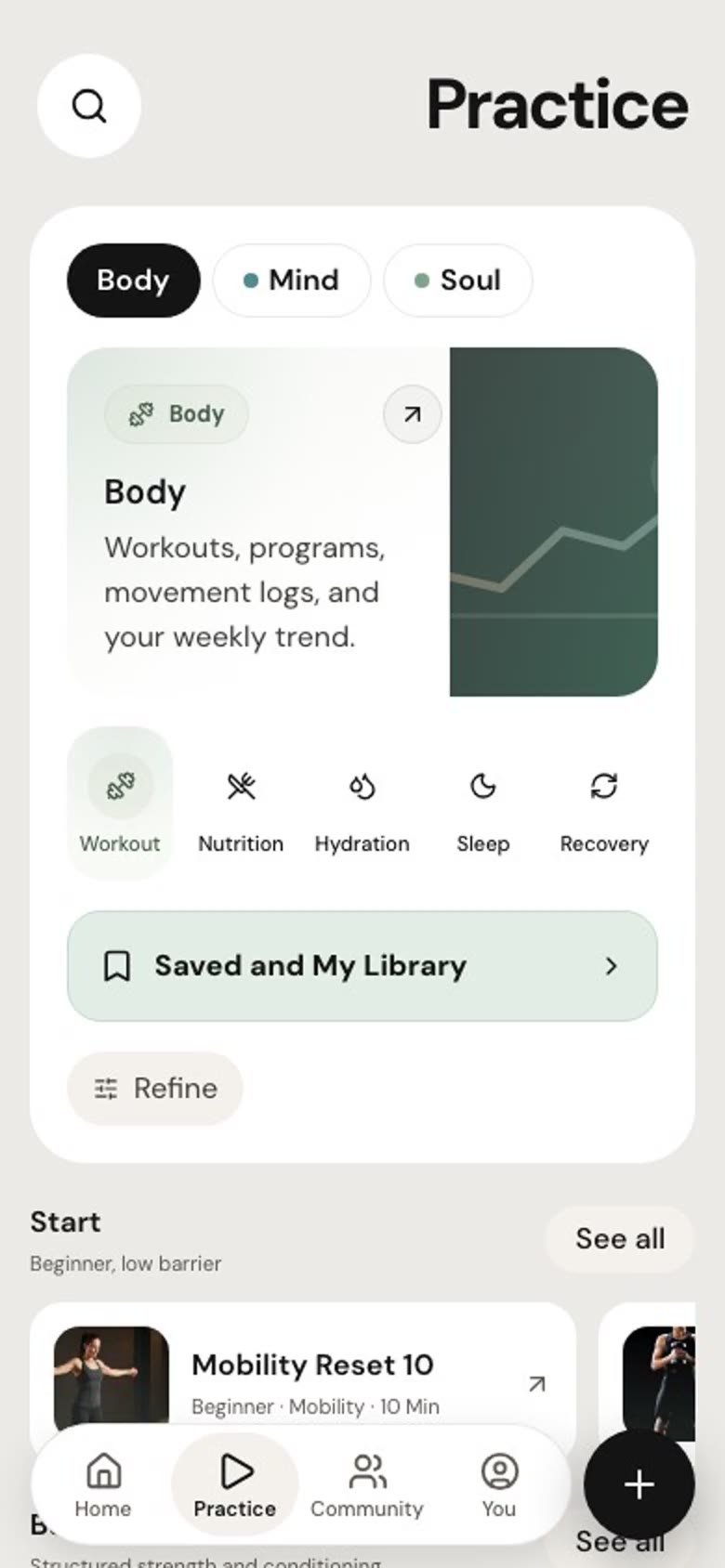This screenshot has height=1568, width=725.
Task: Select the Workout category
Action: pos(120,804)
